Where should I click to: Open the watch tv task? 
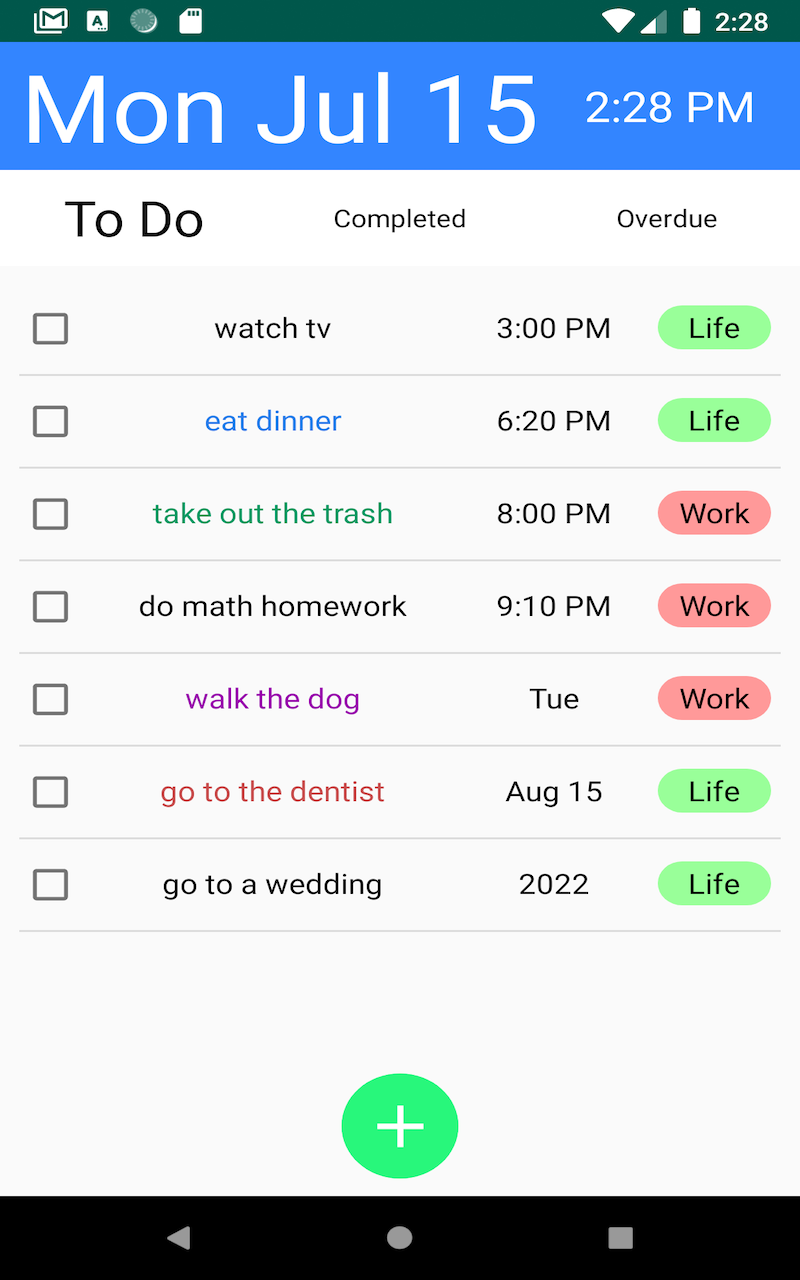[272, 329]
